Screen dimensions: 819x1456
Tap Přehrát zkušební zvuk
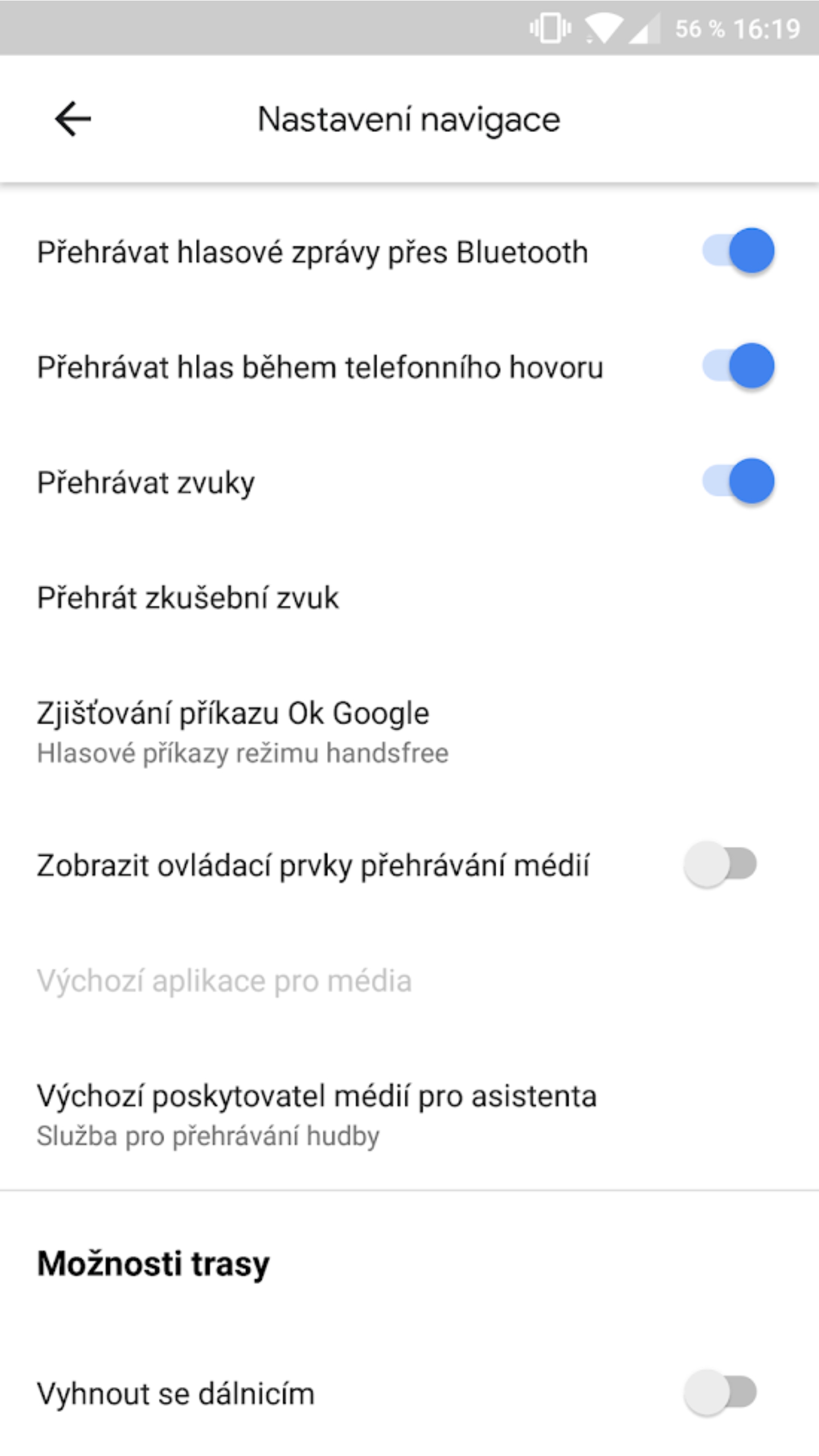(410, 598)
